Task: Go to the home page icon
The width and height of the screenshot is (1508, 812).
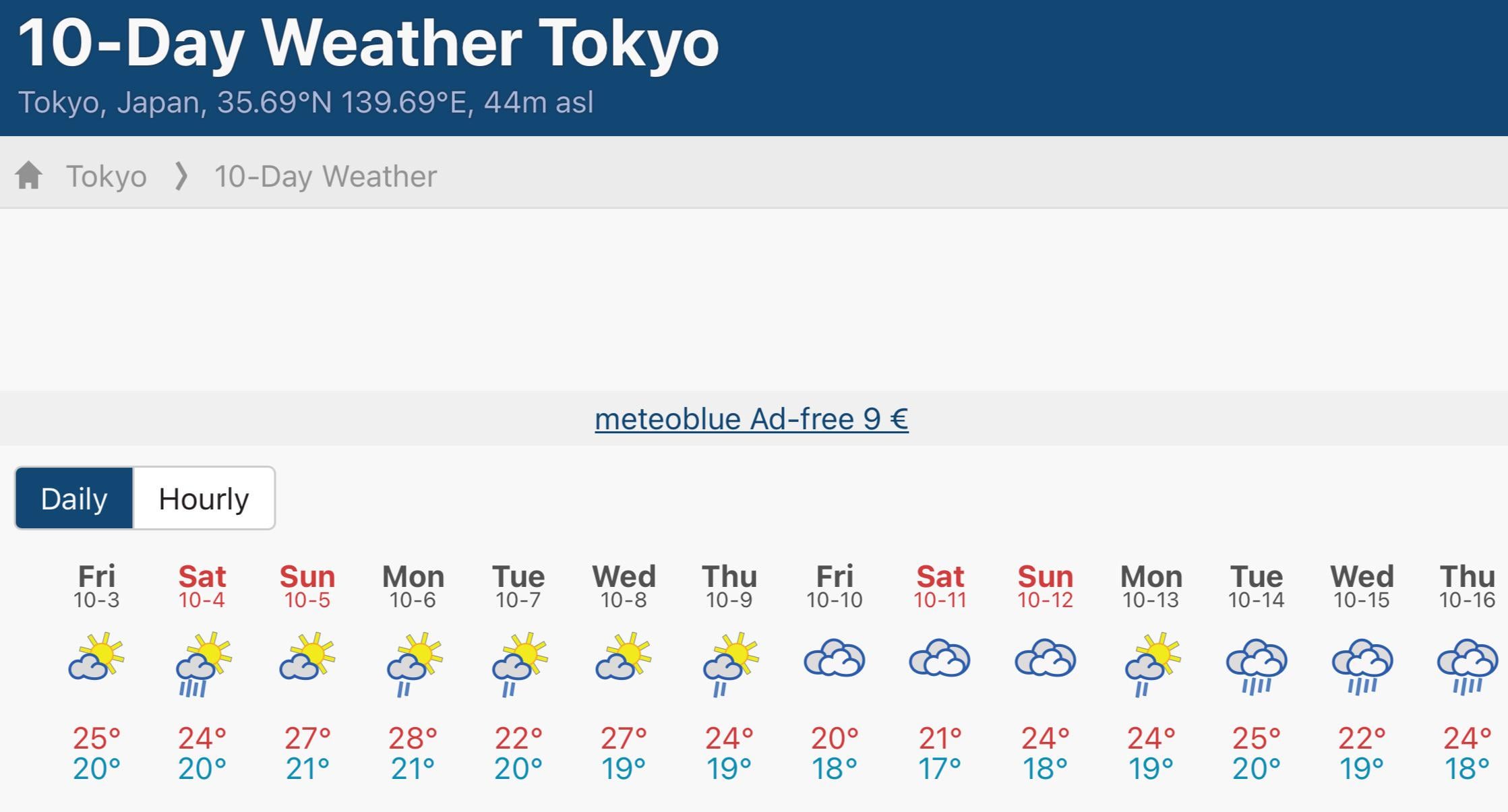Action: coord(29,176)
